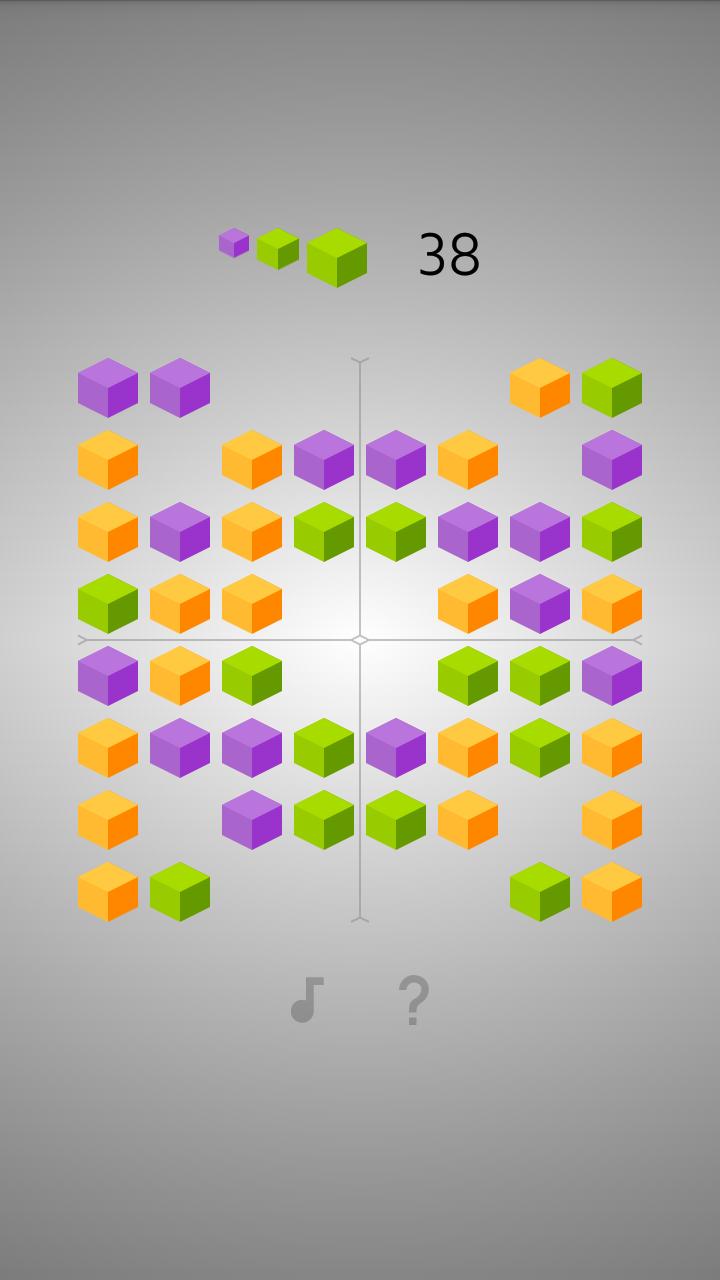Click the diamond at the crosshair center

[360, 638]
